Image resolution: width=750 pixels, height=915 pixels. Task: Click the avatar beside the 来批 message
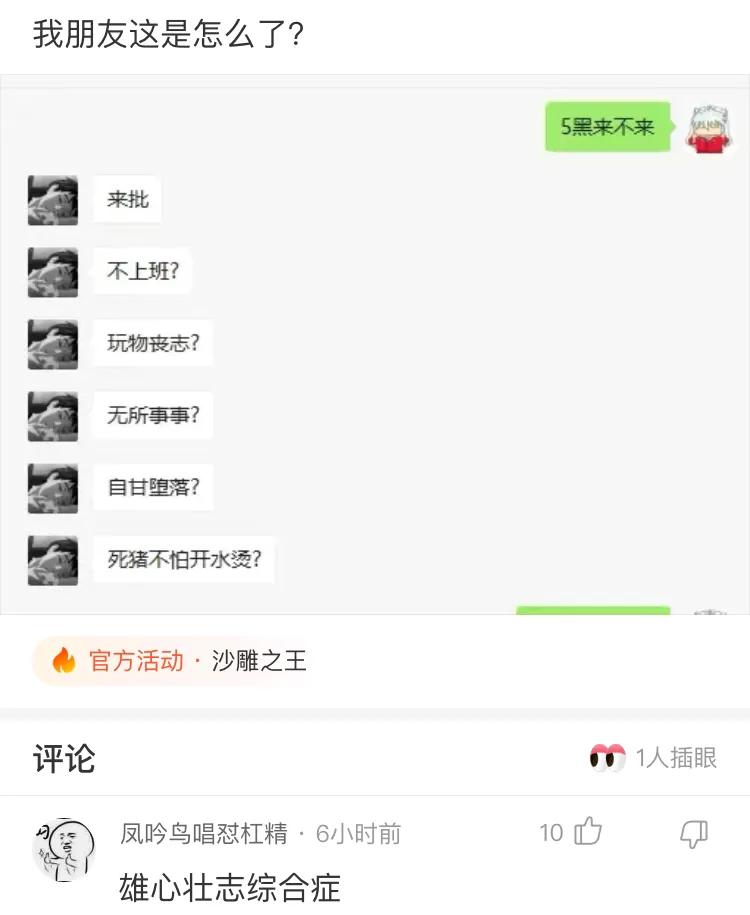[x=52, y=199]
